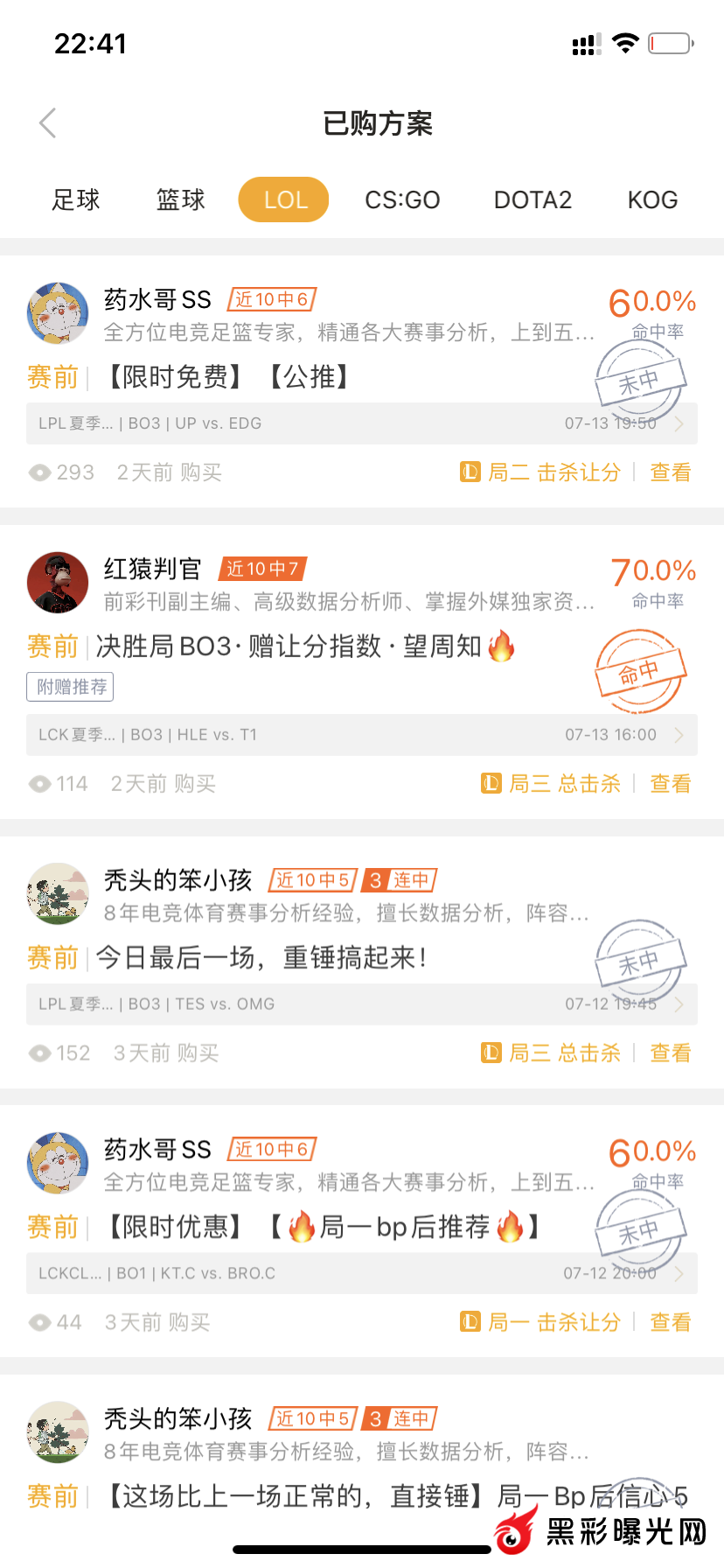Open 限时优惠 局一bp后推荐 plan
Viewport: 724px width, 1568px height.
tap(324, 1228)
